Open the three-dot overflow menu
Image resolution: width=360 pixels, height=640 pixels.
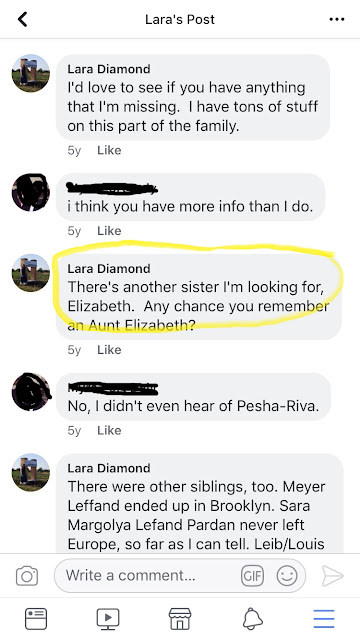pos(337,19)
